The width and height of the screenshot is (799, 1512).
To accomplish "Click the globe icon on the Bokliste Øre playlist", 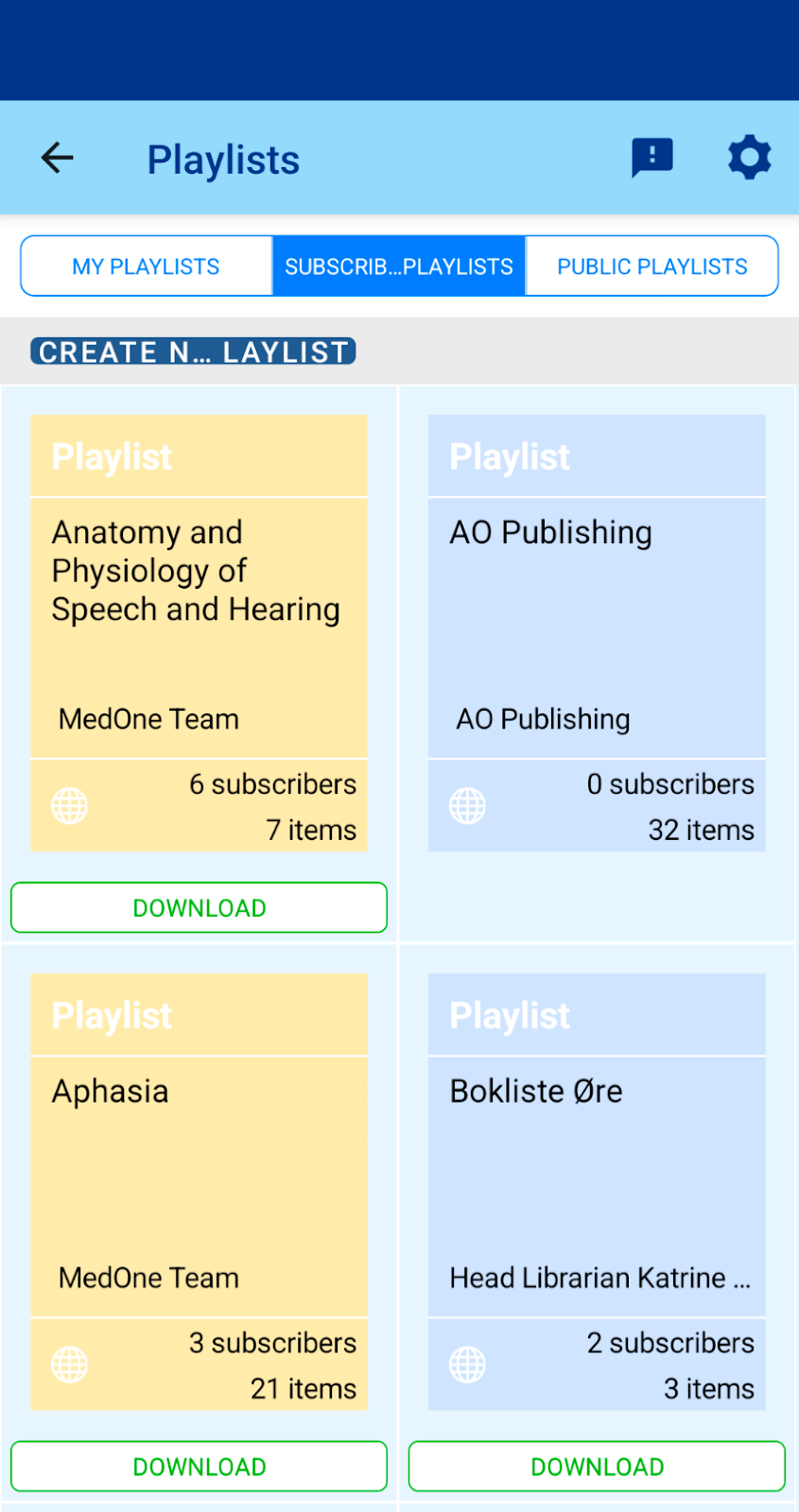I will click(x=467, y=1365).
